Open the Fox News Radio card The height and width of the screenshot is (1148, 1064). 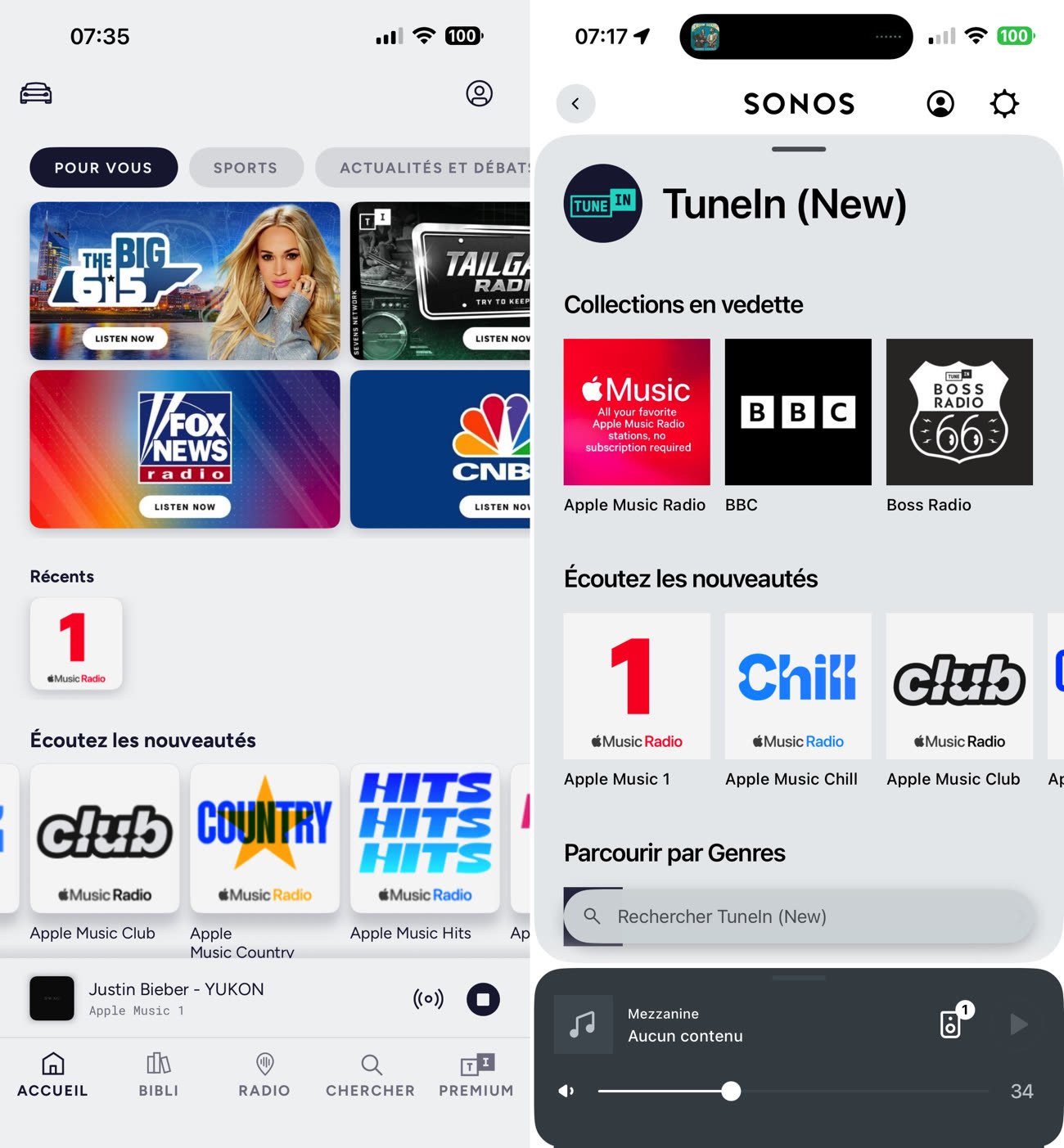(185, 448)
